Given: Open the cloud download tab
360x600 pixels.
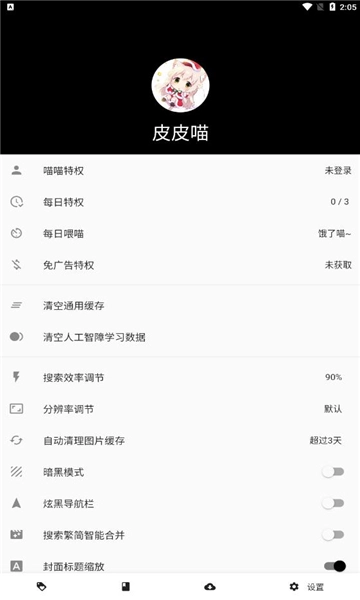Looking at the screenshot, I should (x=210, y=587).
